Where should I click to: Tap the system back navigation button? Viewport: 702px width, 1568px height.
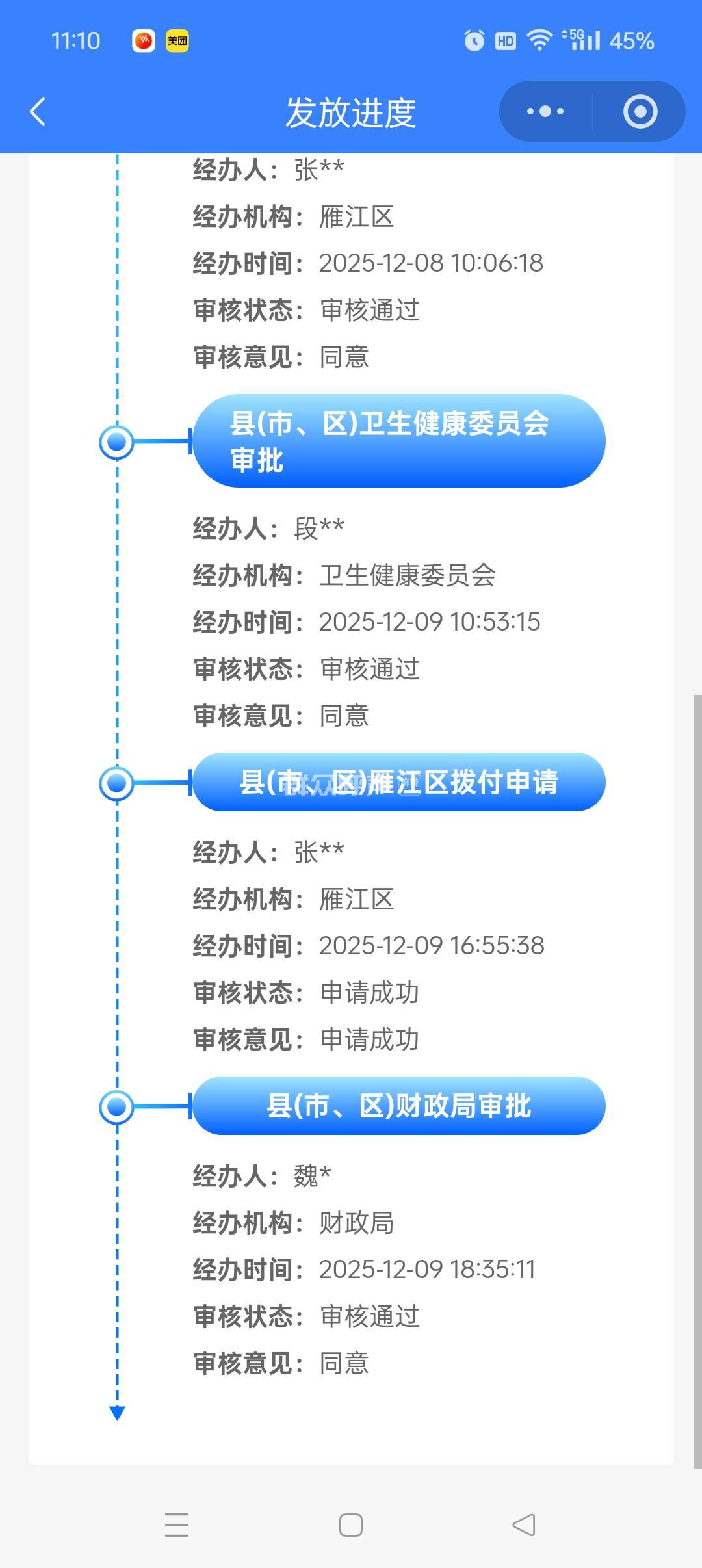524,1525
